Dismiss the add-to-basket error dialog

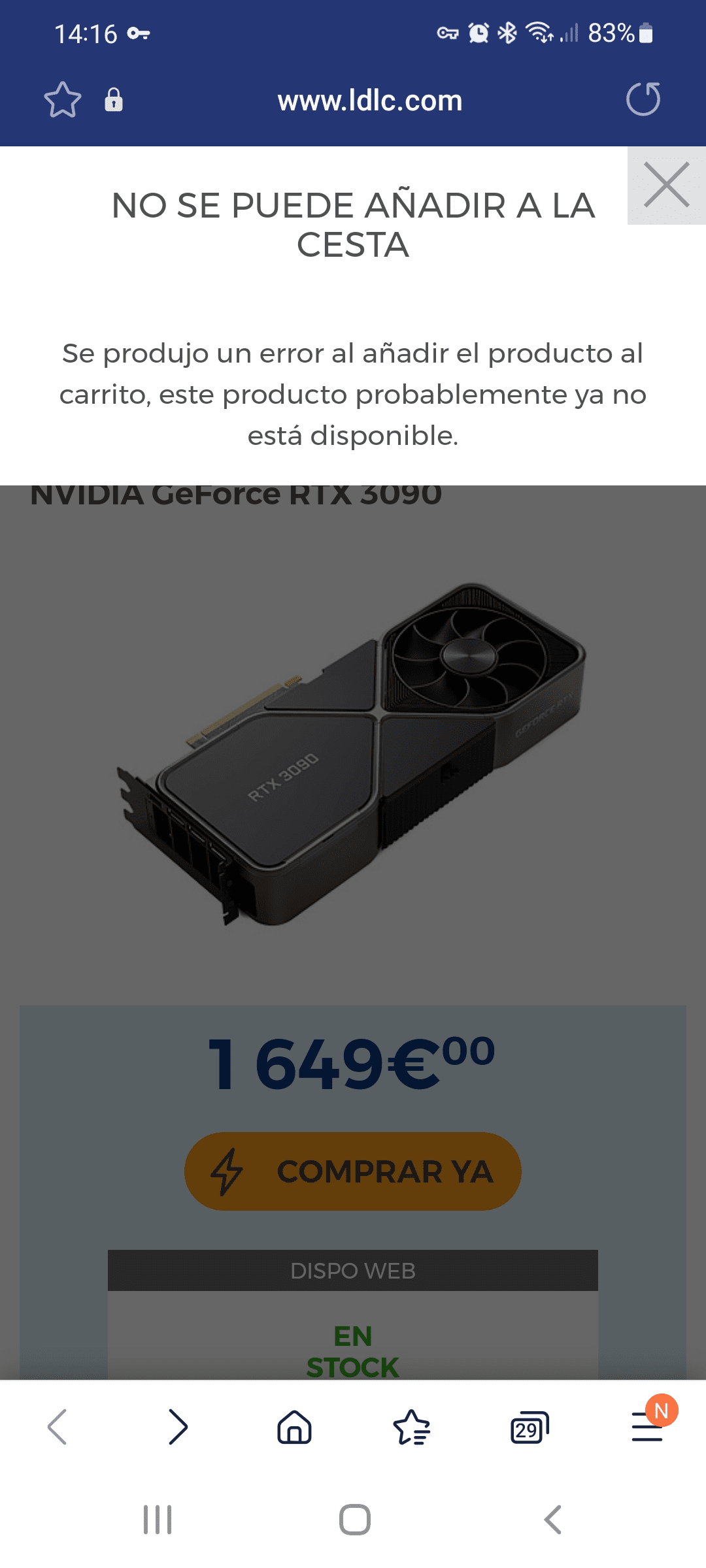tap(666, 186)
